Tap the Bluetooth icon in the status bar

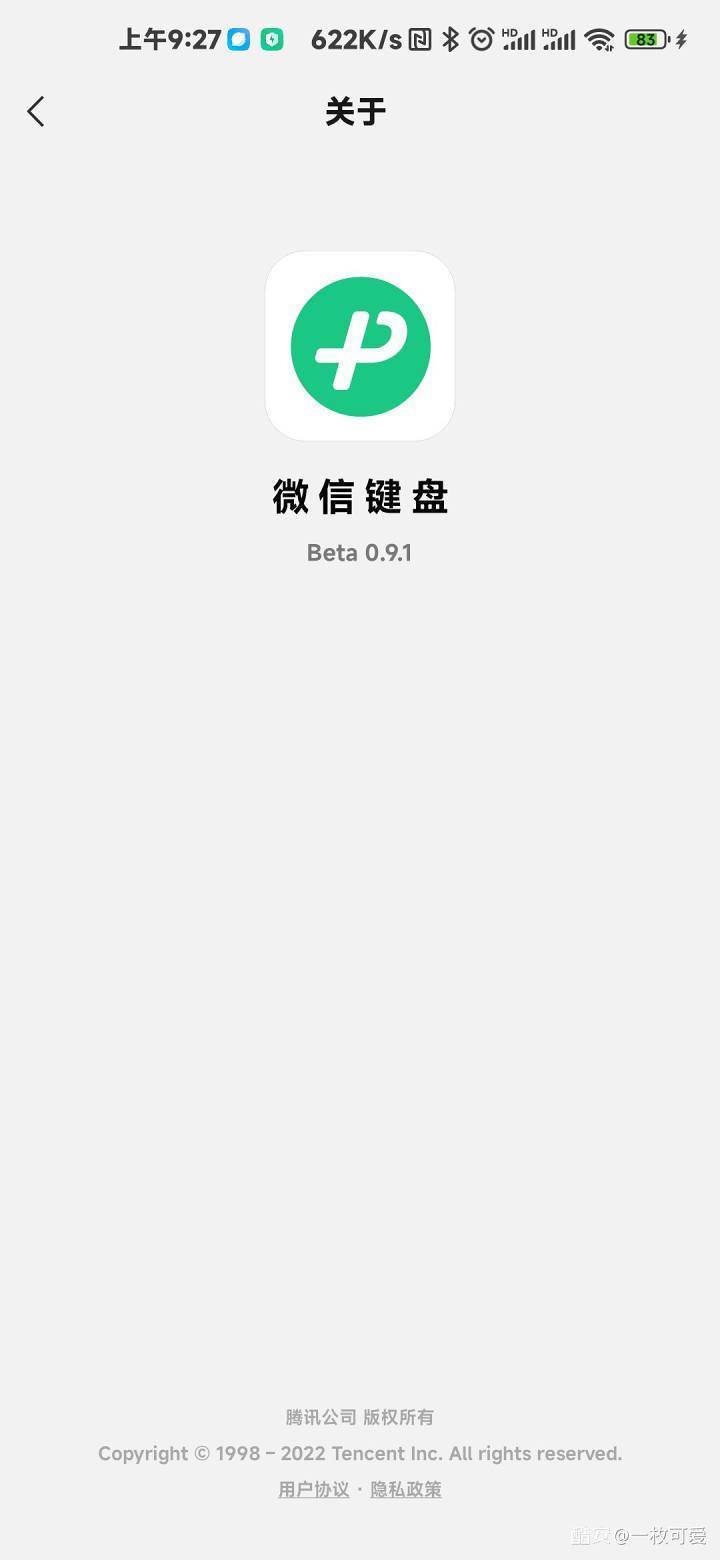pos(451,40)
